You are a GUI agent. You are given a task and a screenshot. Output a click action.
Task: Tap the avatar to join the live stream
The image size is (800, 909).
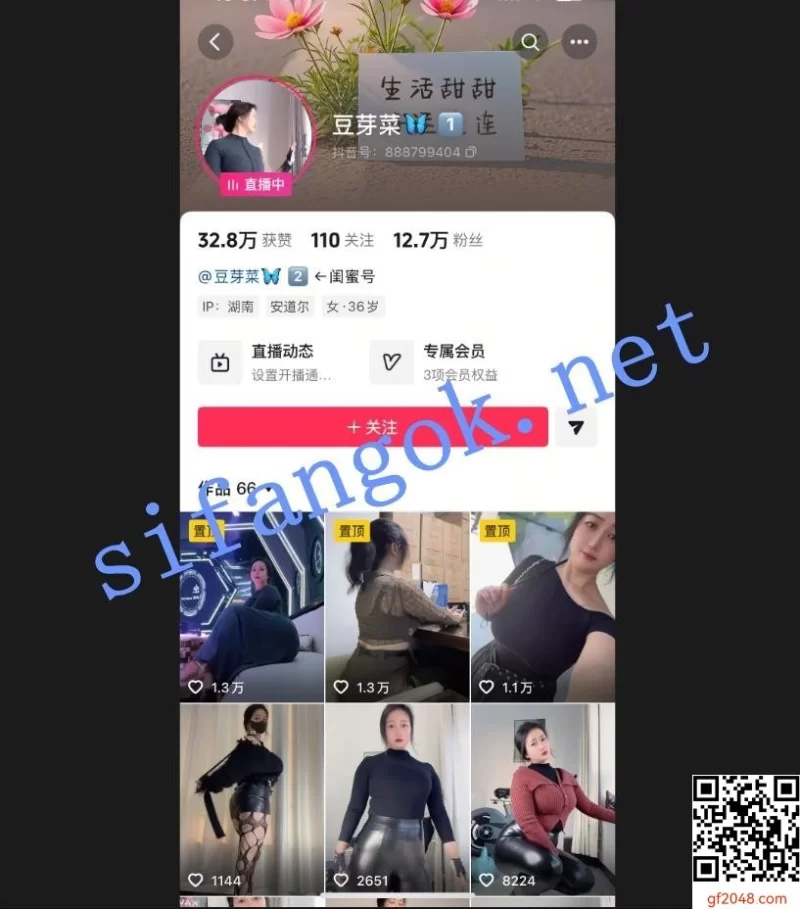point(258,133)
